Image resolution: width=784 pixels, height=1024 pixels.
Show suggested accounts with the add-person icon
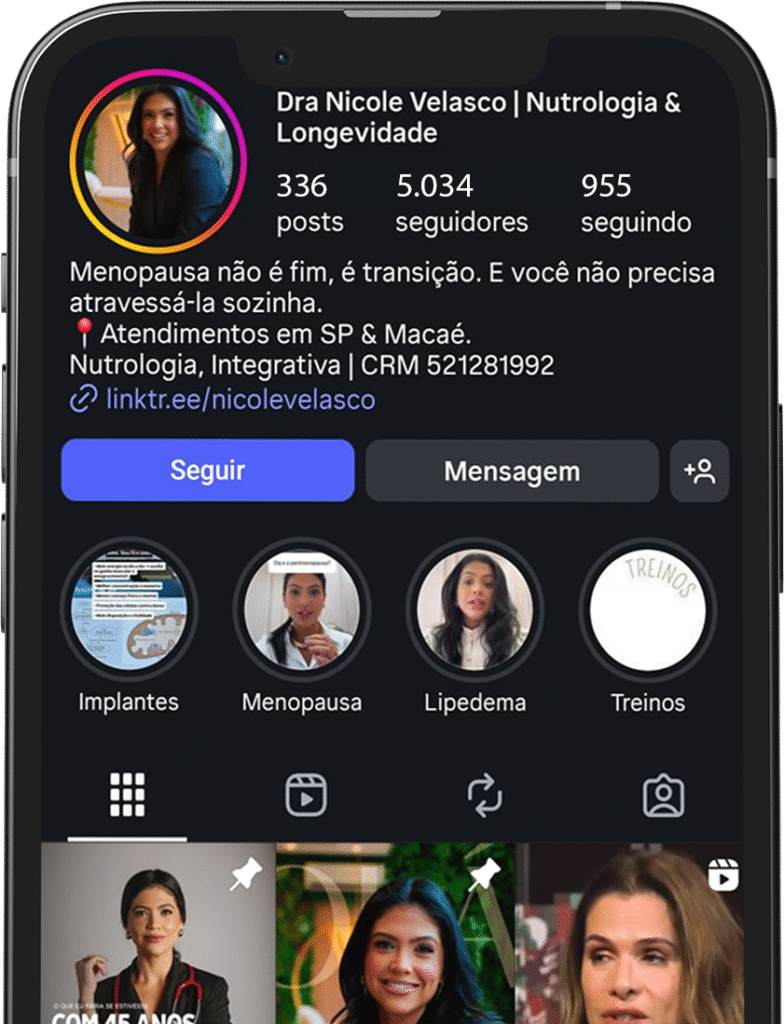click(699, 470)
